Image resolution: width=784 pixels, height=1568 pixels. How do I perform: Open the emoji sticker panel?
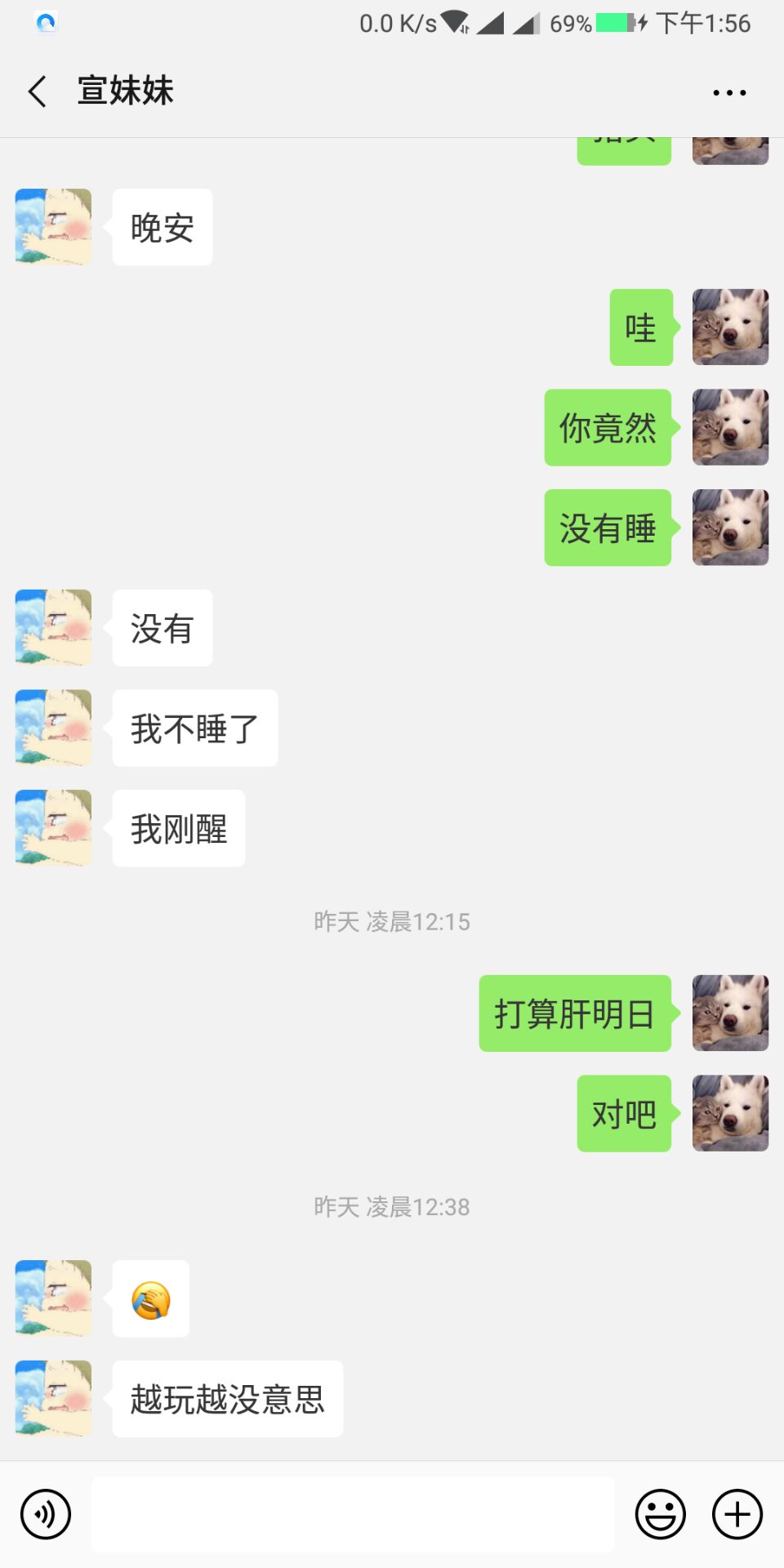tap(660, 1514)
